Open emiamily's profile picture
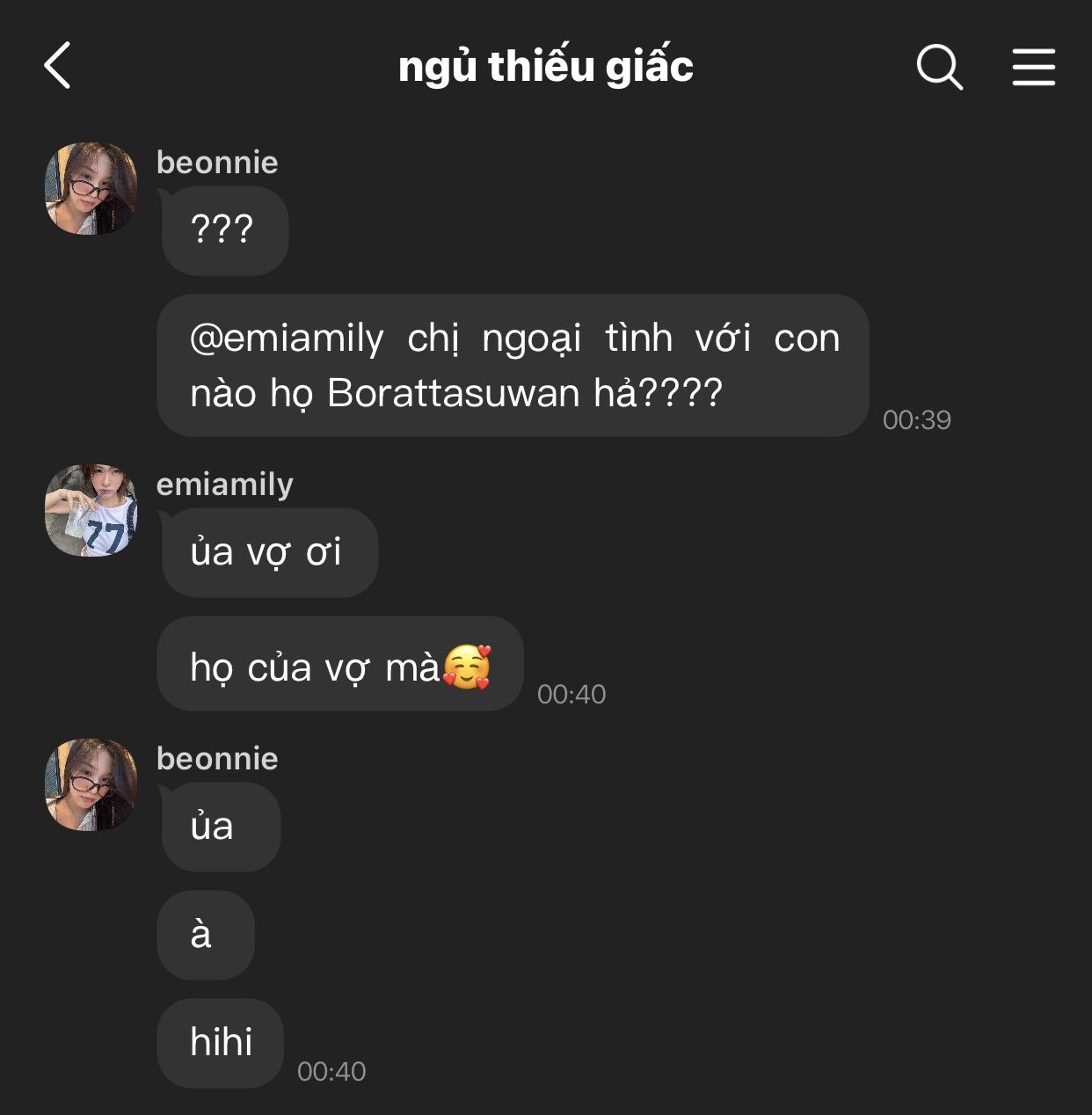The image size is (1092, 1115). (x=91, y=510)
